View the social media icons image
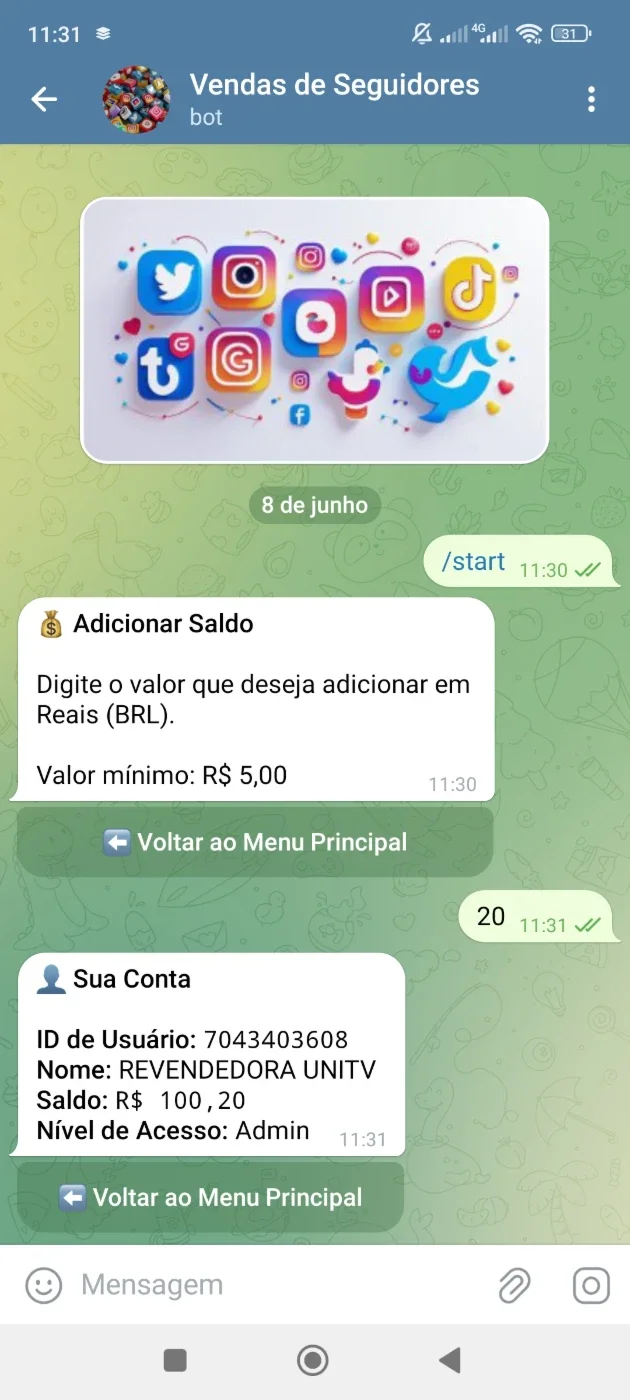The image size is (630, 1400). pyautogui.click(x=315, y=330)
